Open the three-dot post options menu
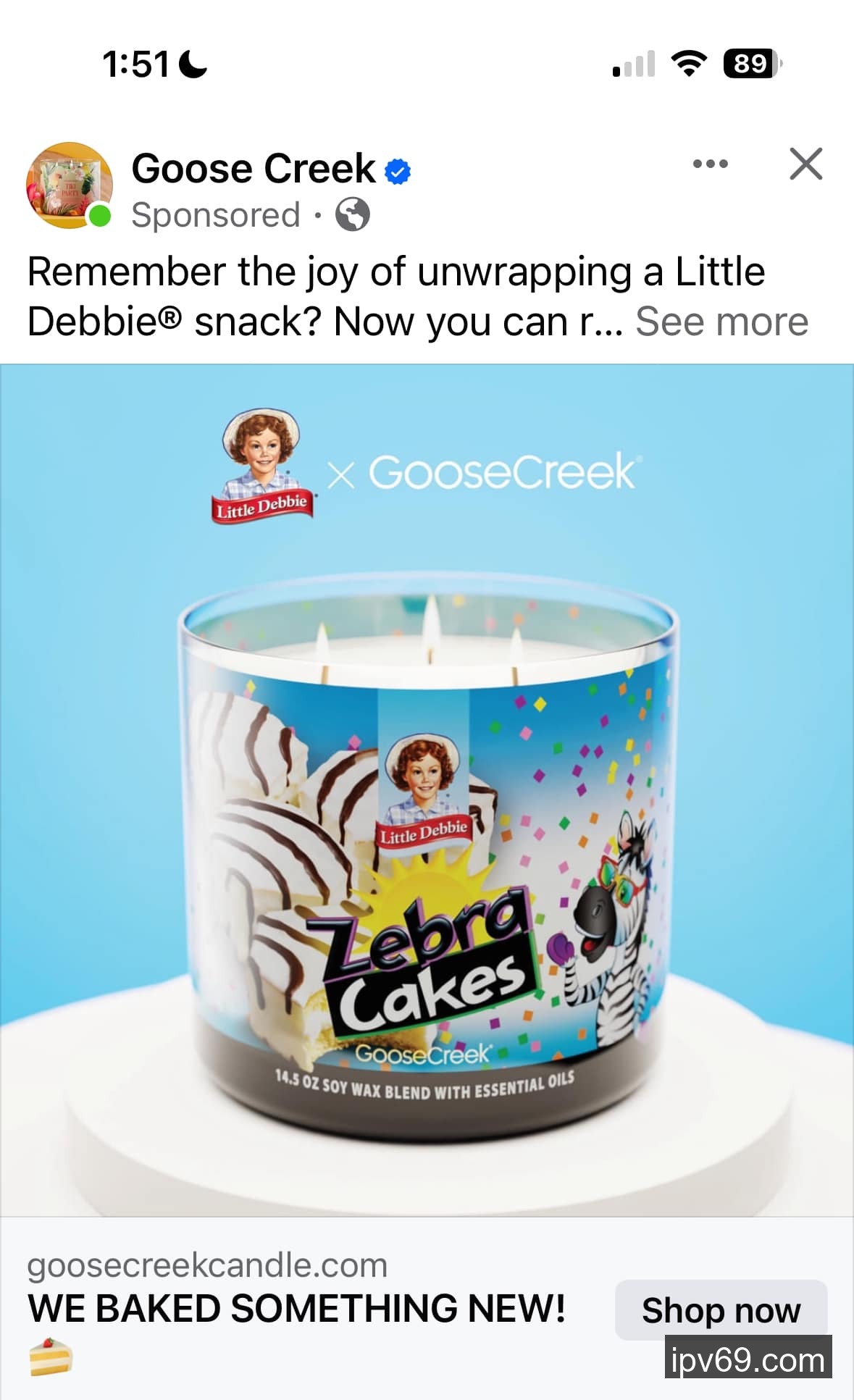 point(710,164)
